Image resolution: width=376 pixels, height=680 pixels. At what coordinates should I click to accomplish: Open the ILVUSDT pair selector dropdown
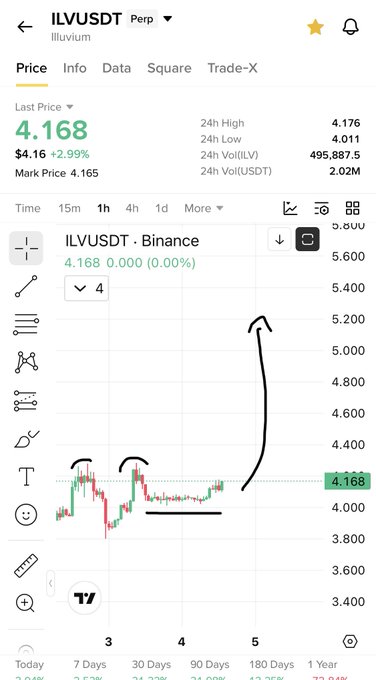(167, 19)
